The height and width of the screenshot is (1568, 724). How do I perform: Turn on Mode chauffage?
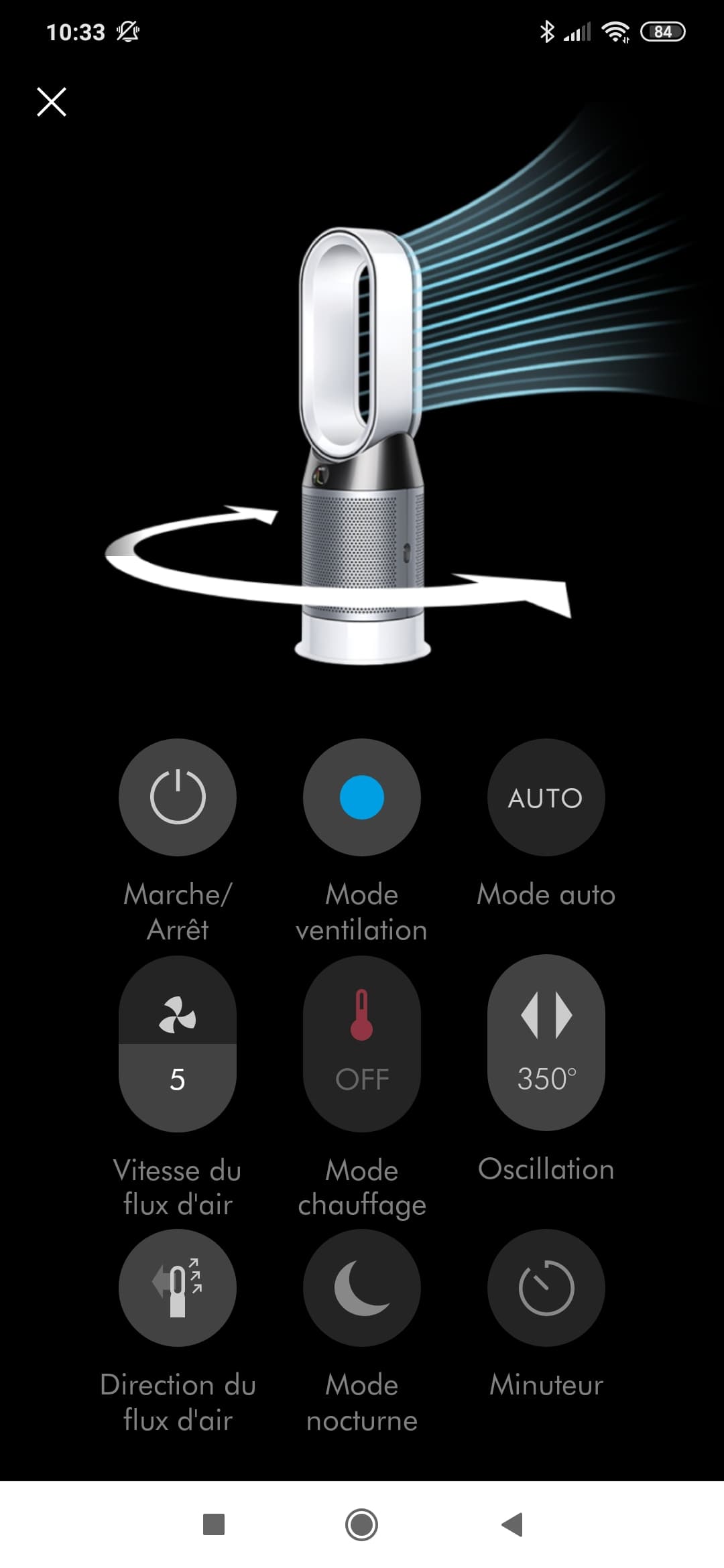click(x=362, y=1043)
